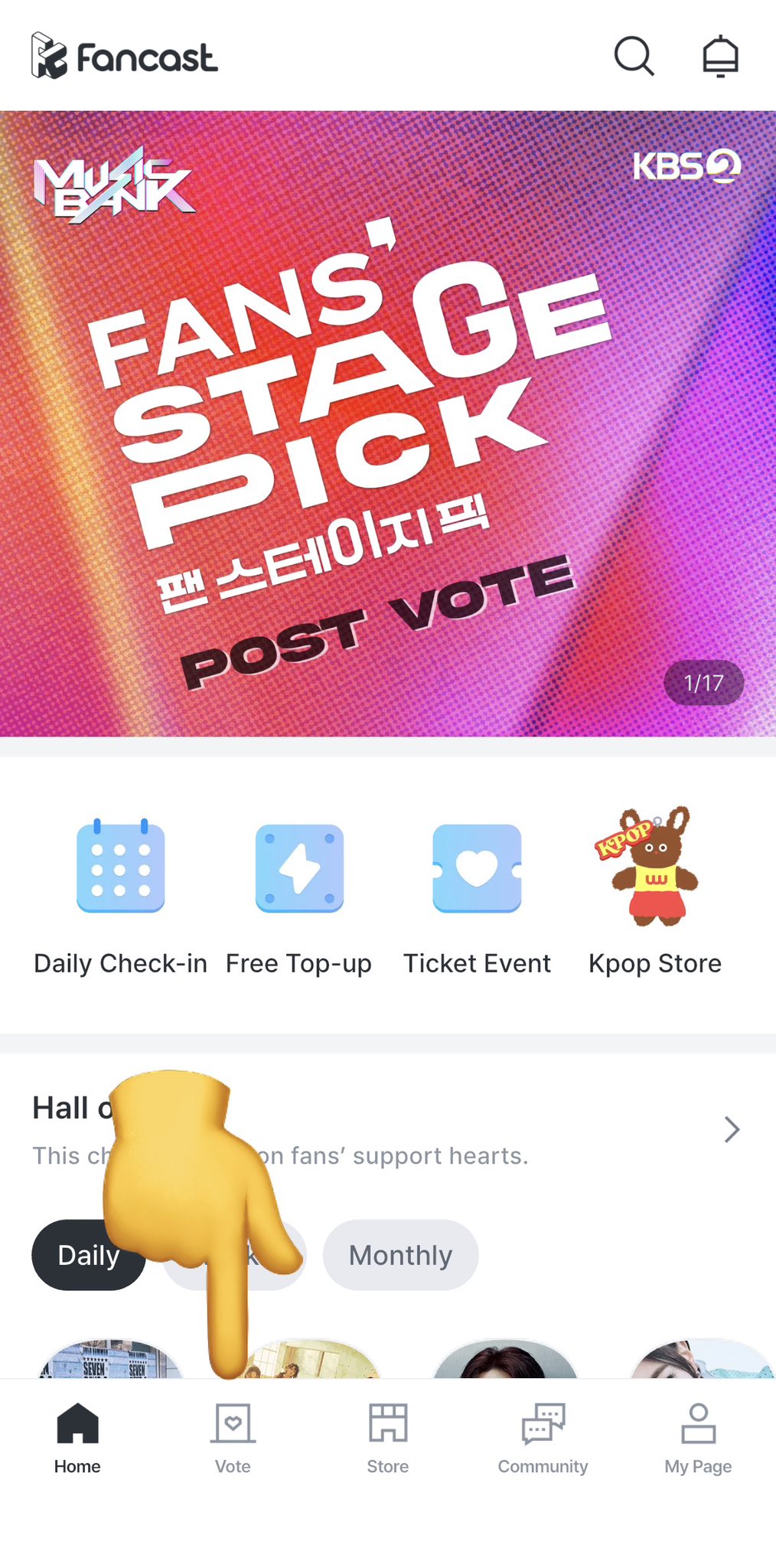Image resolution: width=776 pixels, height=1568 pixels.
Task: Open the Kpop Store shortcut
Action: (655, 892)
